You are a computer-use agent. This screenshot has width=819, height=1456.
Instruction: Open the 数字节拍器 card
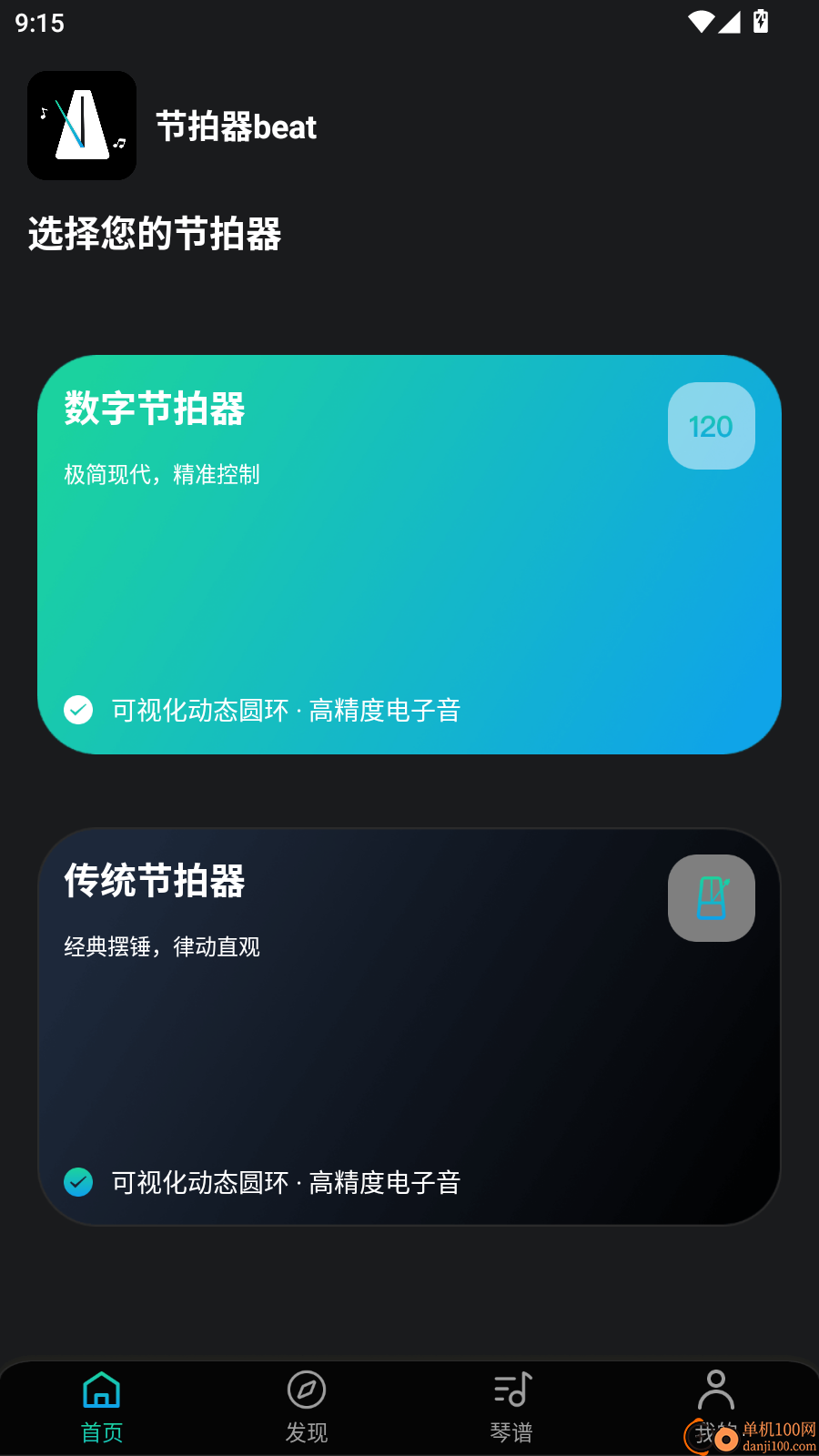[409, 555]
